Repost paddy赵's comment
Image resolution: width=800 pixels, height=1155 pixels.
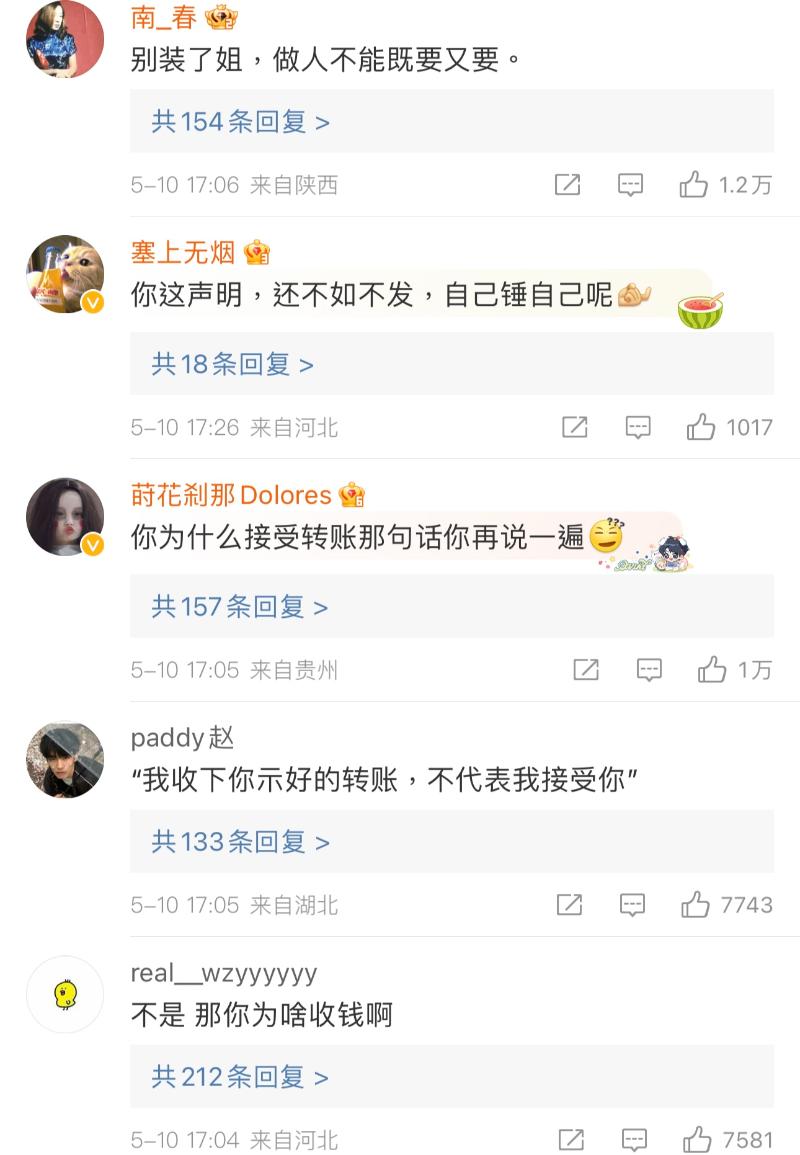click(x=569, y=905)
